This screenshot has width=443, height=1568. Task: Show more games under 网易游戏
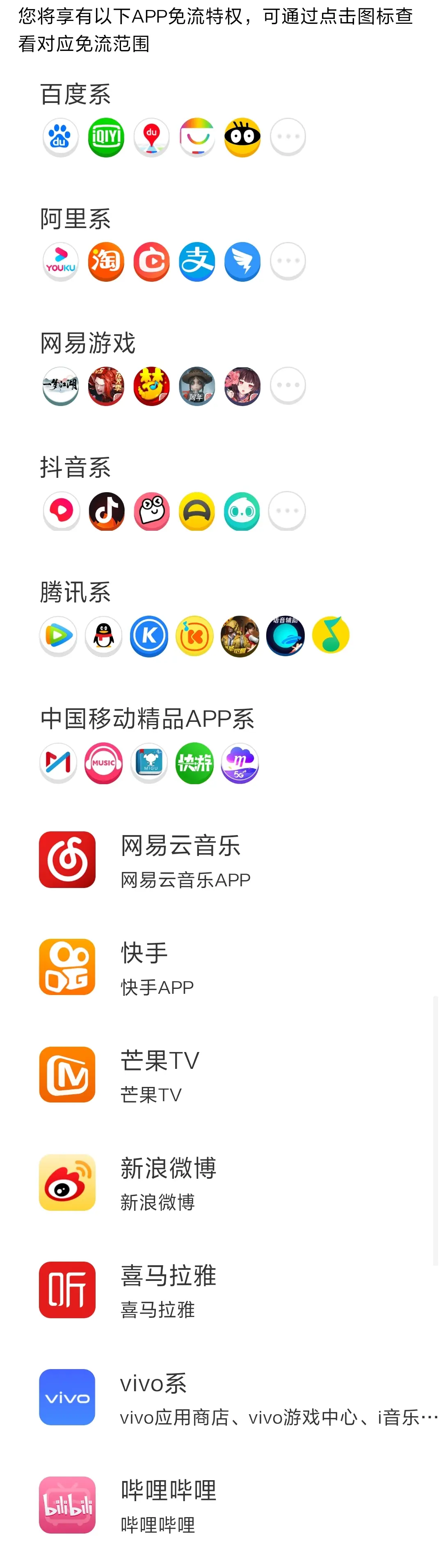[288, 386]
